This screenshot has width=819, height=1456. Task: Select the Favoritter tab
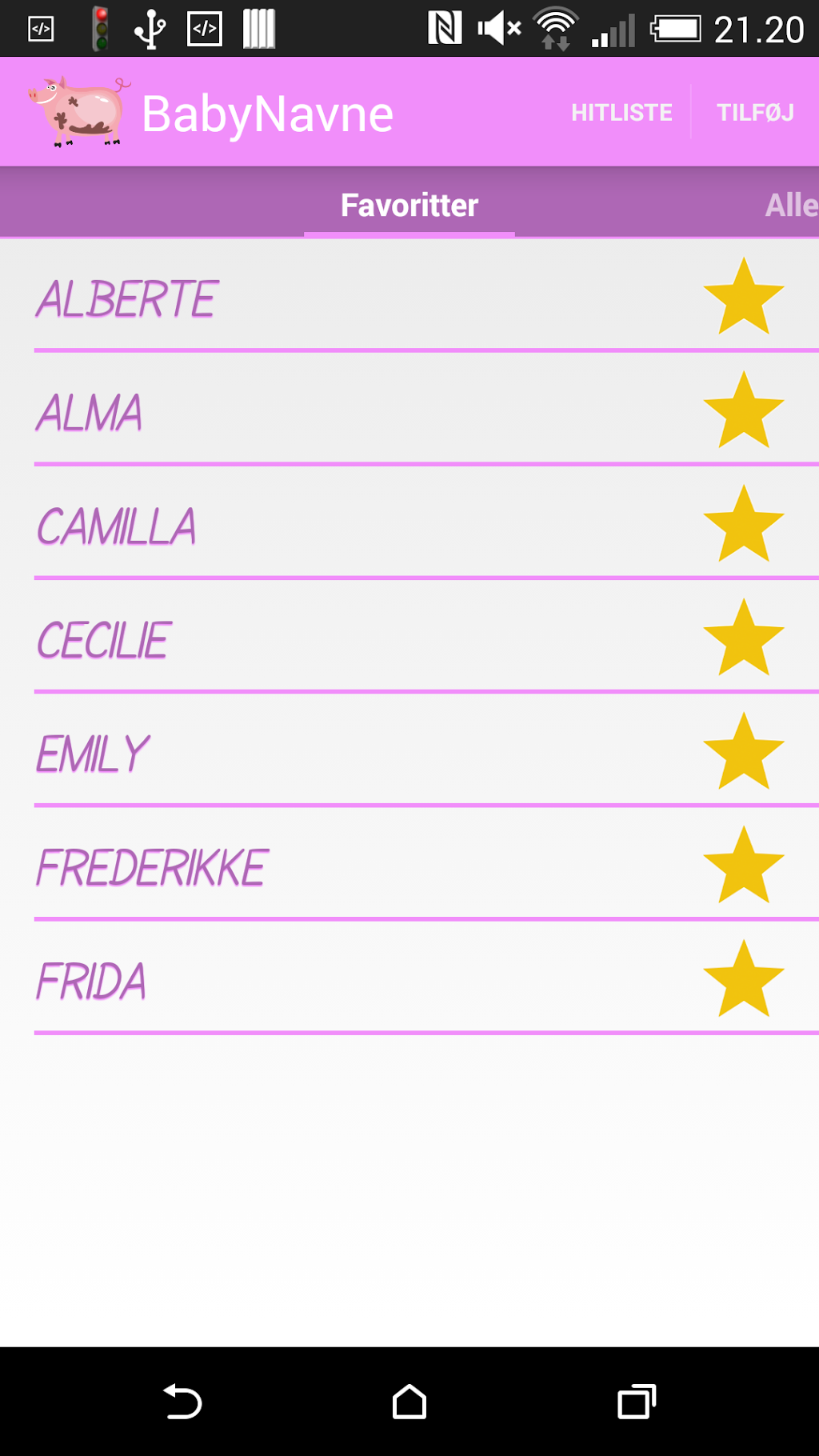[409, 206]
